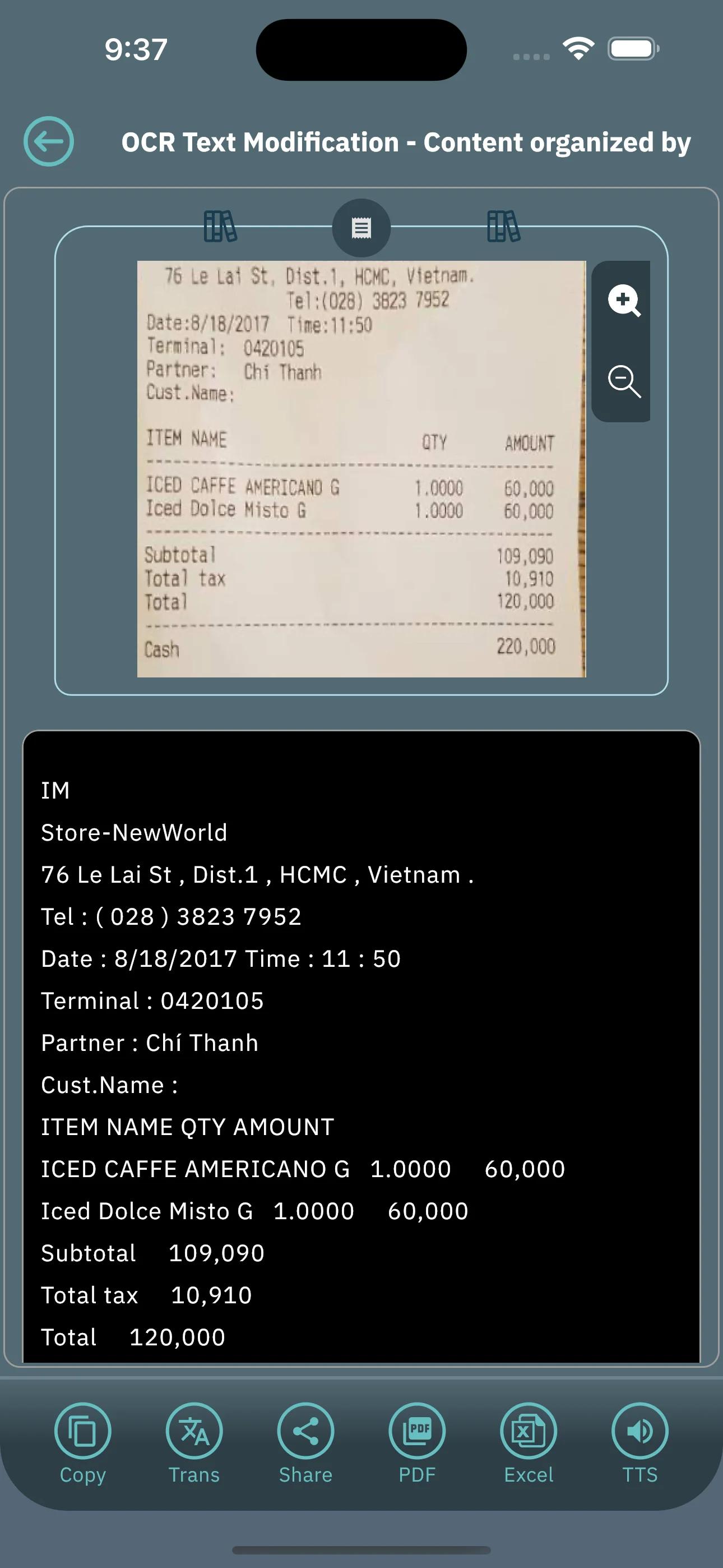Viewport: 723px width, 1568px height.
Task: Open the left books library icon
Action: 221,227
